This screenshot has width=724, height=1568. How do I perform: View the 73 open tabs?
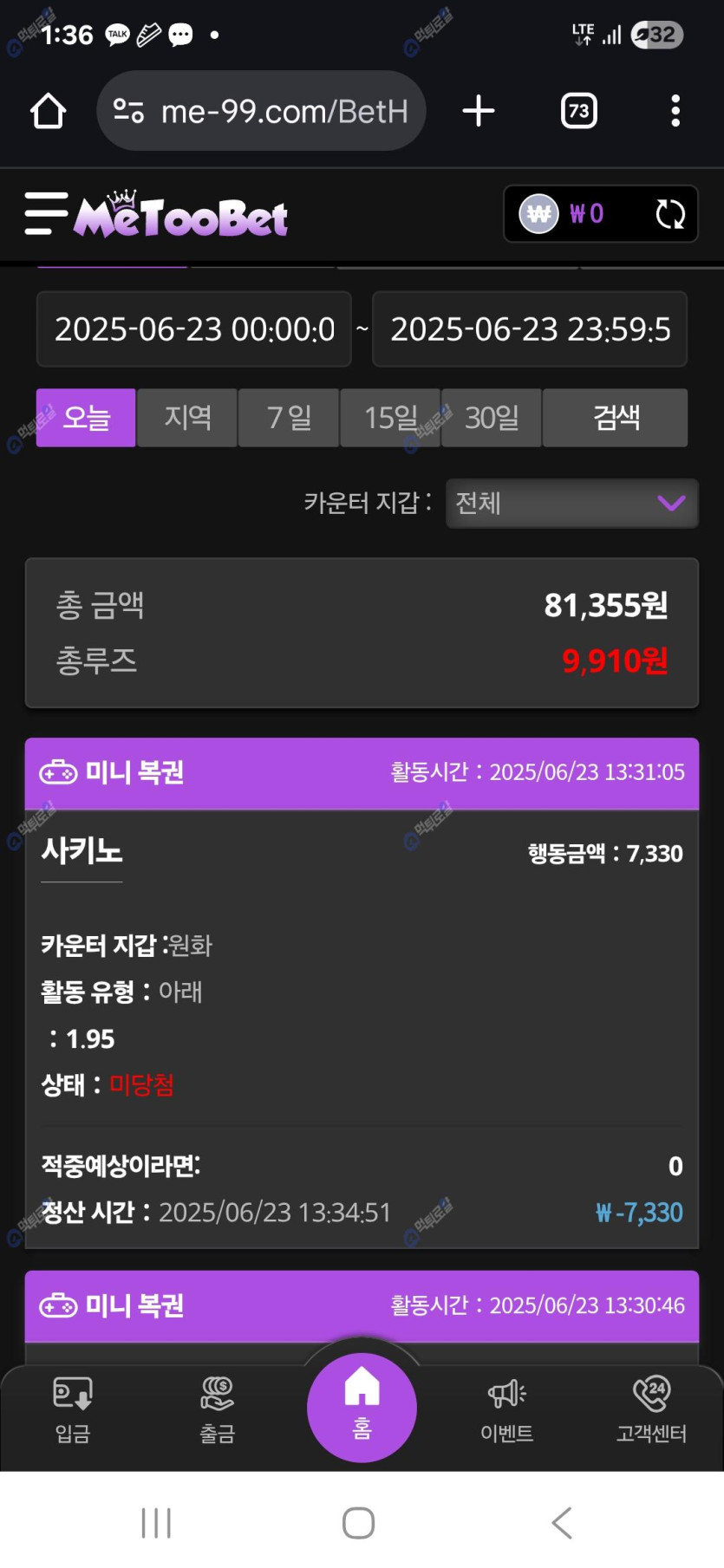pyautogui.click(x=578, y=111)
